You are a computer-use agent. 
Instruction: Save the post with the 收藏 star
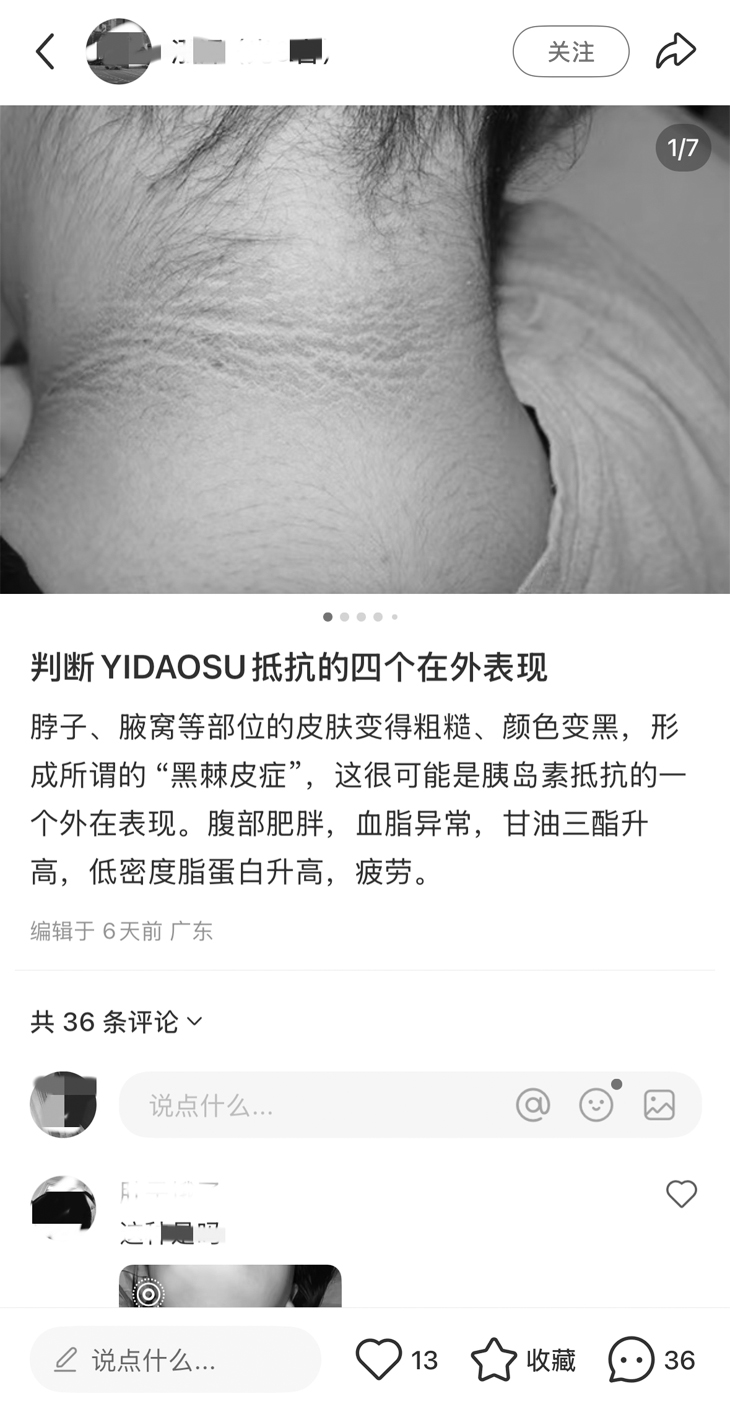click(494, 1360)
